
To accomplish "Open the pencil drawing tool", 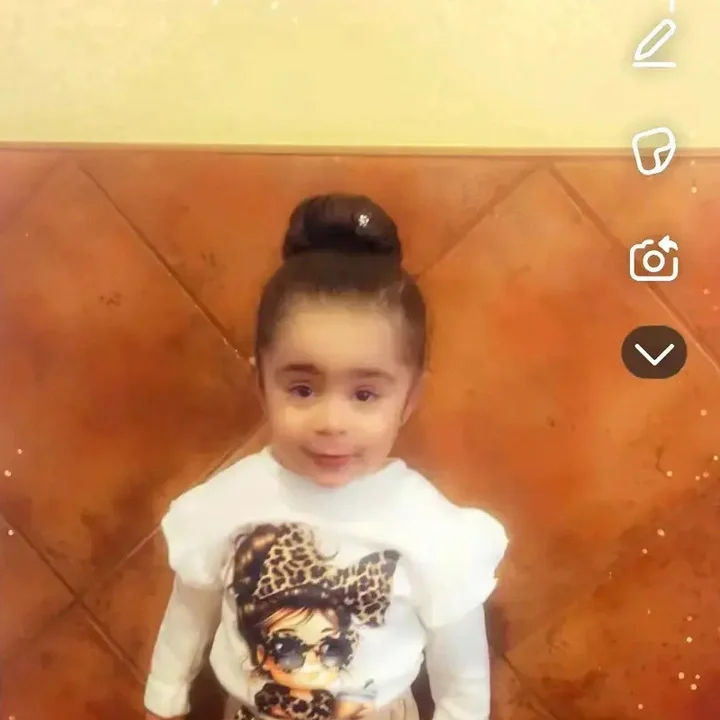I will (x=654, y=44).
